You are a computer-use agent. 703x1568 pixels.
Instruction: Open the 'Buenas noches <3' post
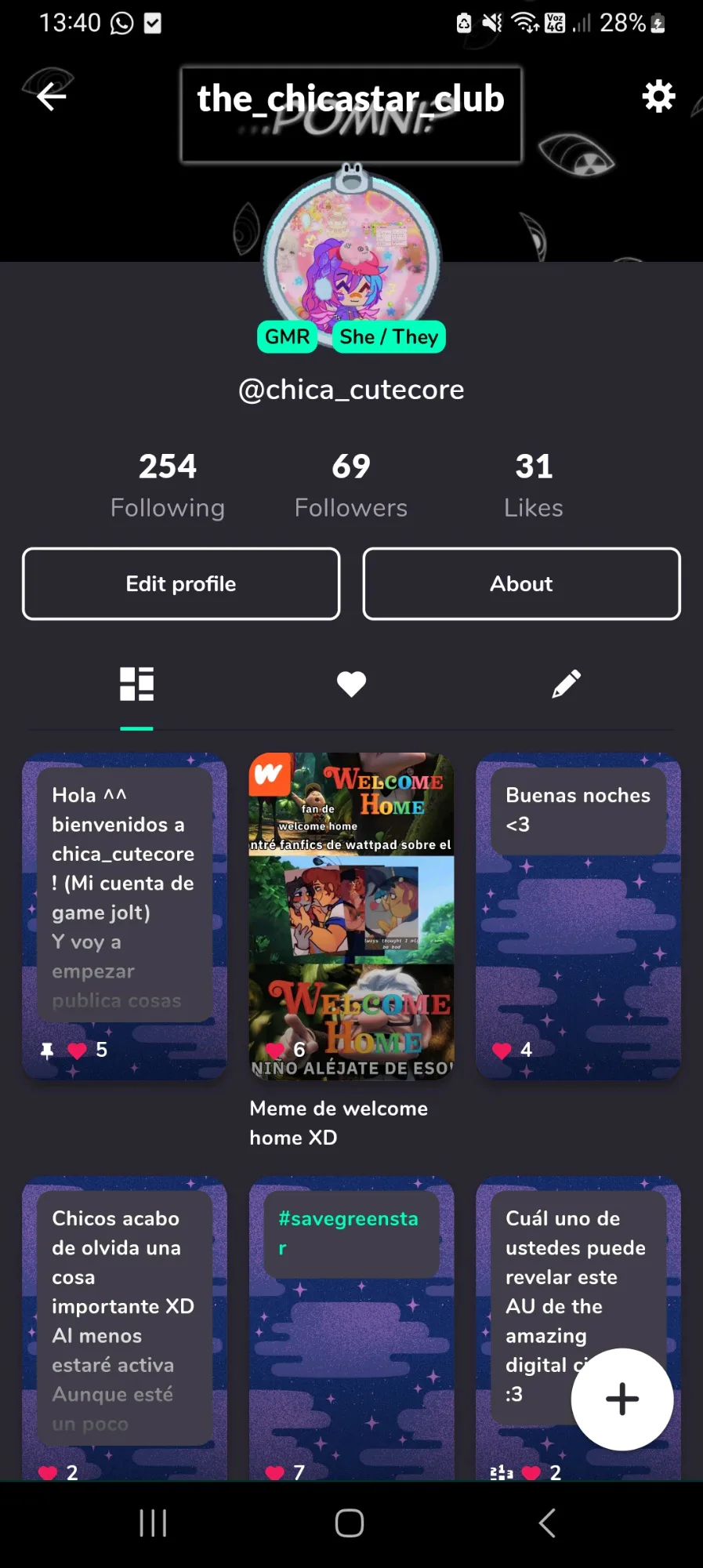pos(578,916)
